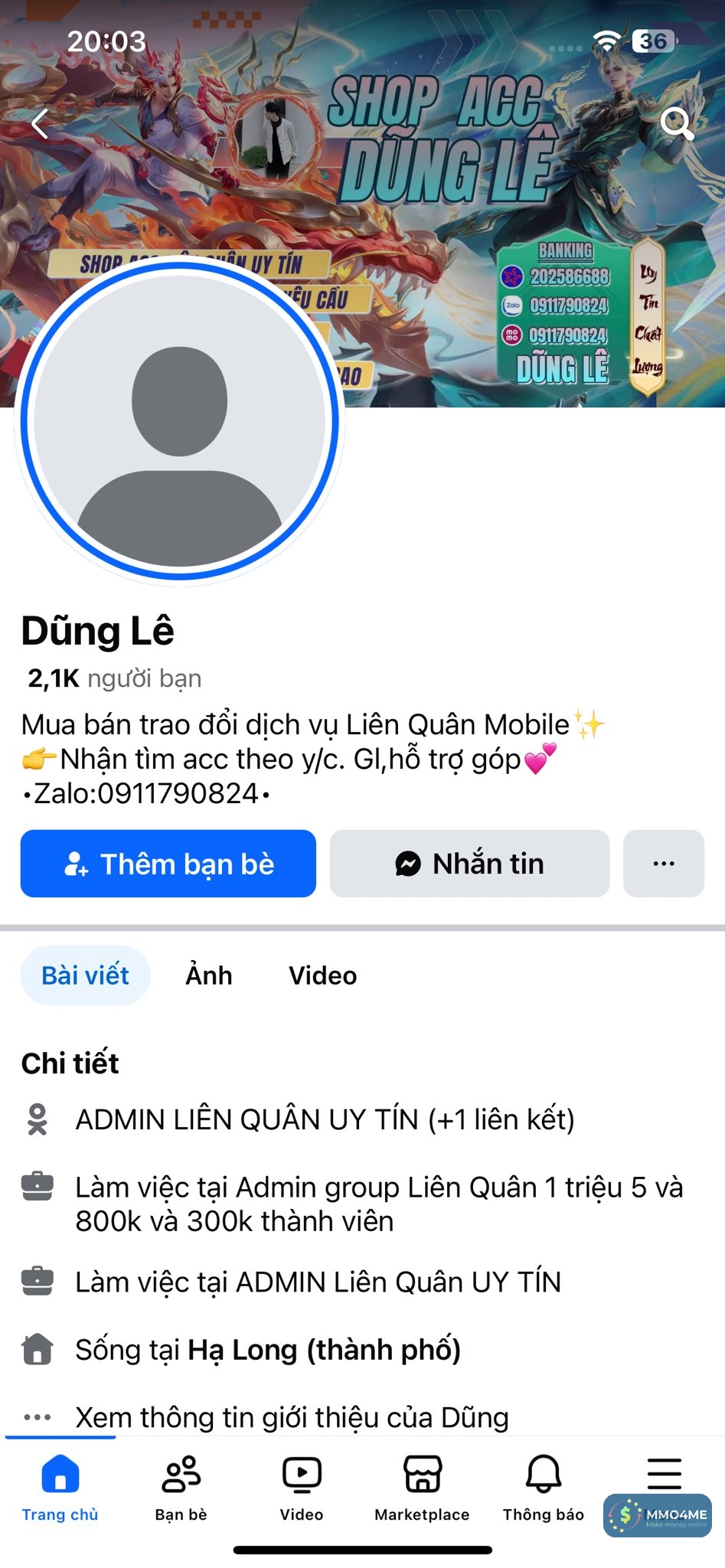Open Hạ Long (thành phố) location
This screenshot has width=725, height=1568.
(x=324, y=1350)
